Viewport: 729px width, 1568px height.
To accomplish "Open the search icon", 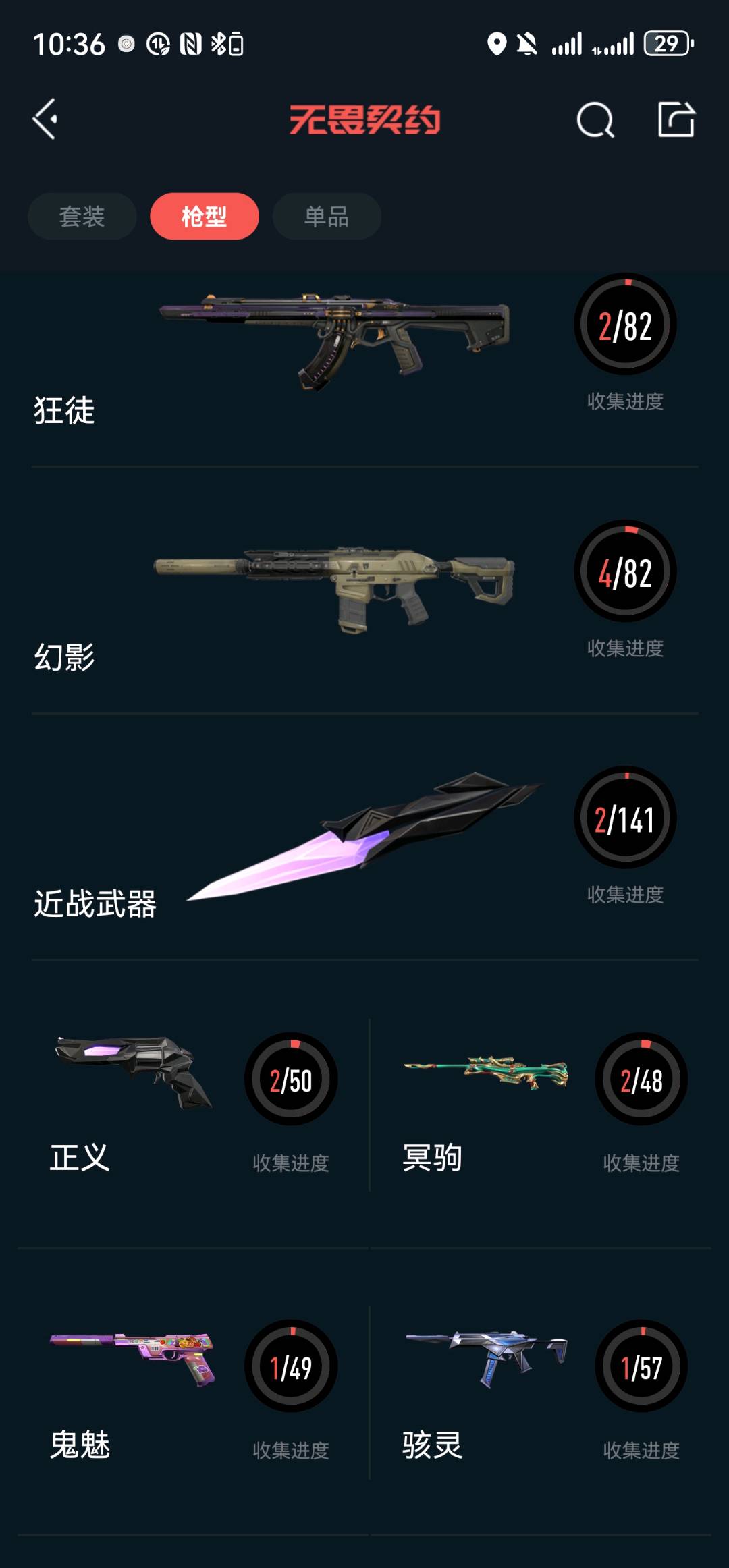I will click(x=595, y=120).
